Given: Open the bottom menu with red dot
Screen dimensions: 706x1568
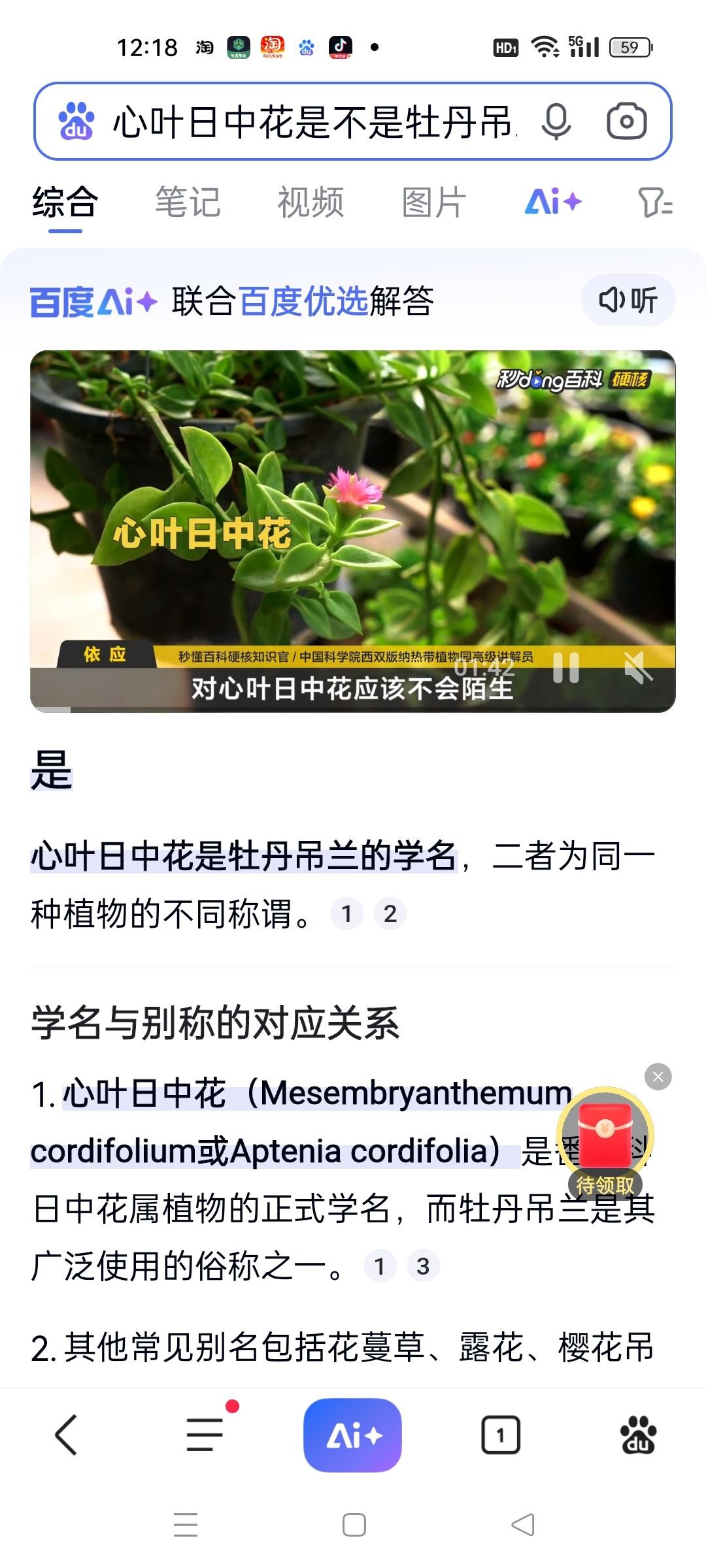Looking at the screenshot, I should point(205,1435).
